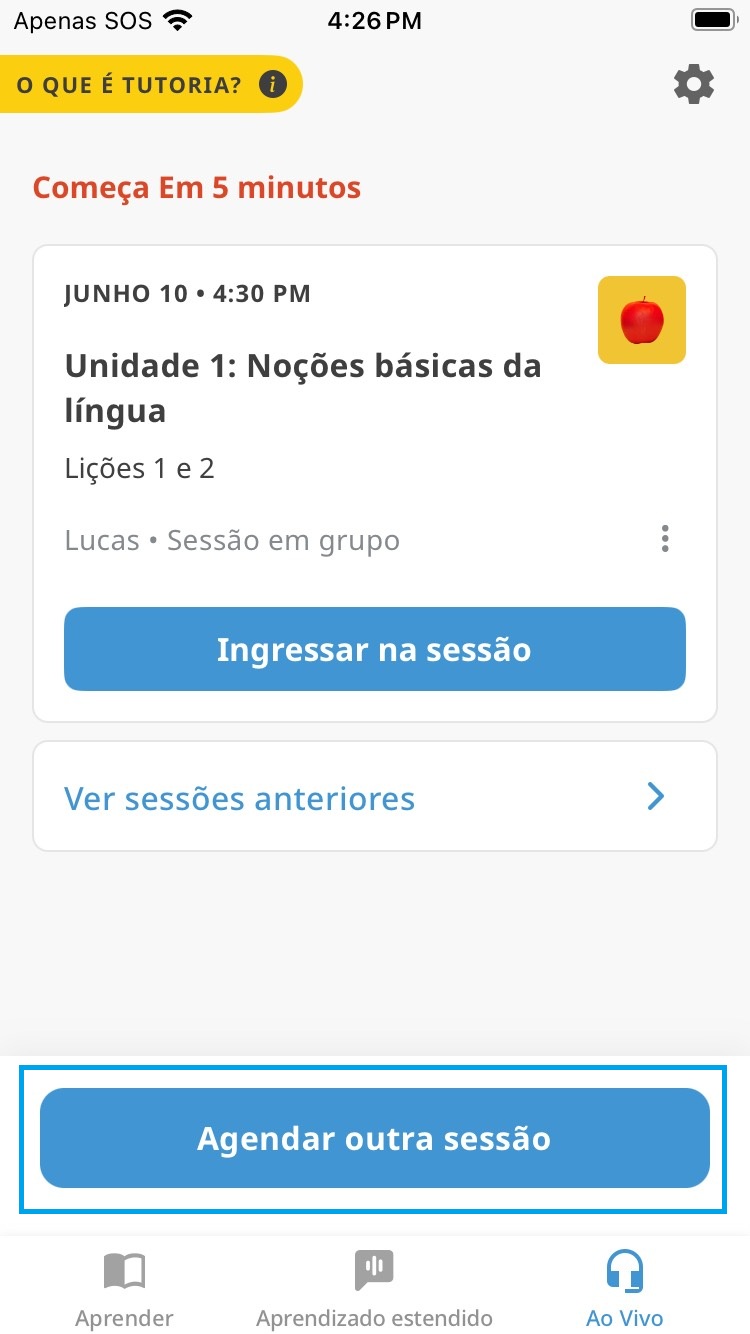Open Aprendizado estendido from bottom navigation
Image resolution: width=750 pixels, height=1334 pixels.
(x=374, y=1290)
